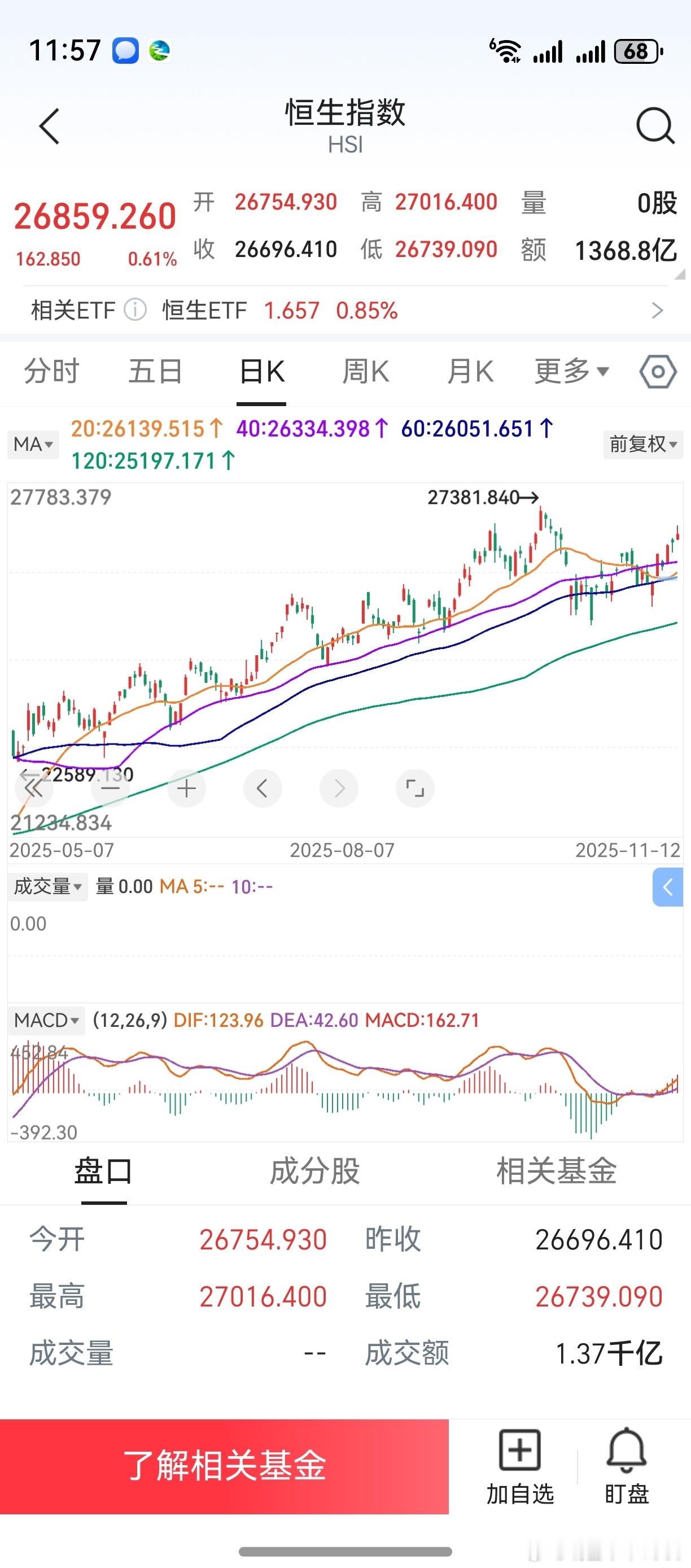691x1568 pixels.
Task: Jump back with the double-left chevron icon
Action: [34, 787]
